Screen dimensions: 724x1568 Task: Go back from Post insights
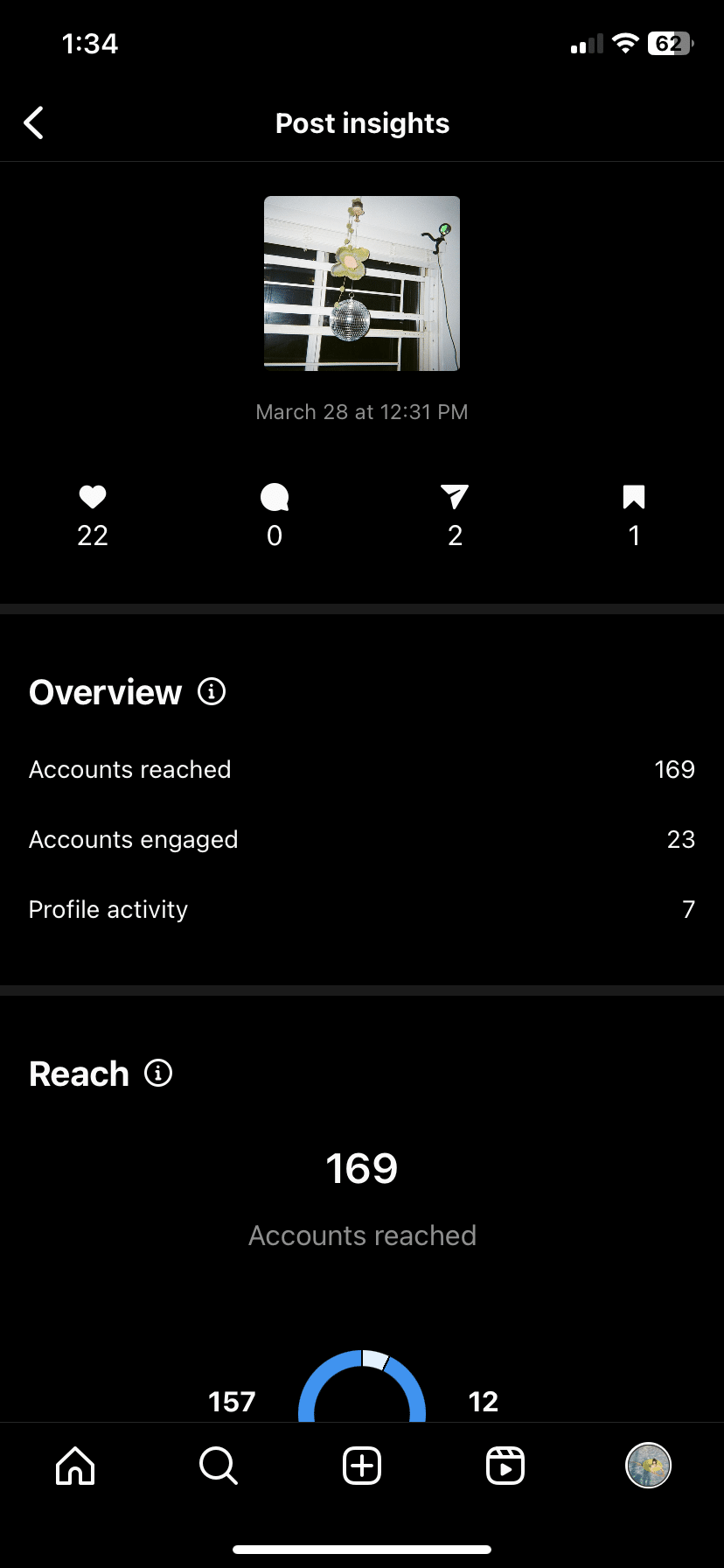(34, 123)
